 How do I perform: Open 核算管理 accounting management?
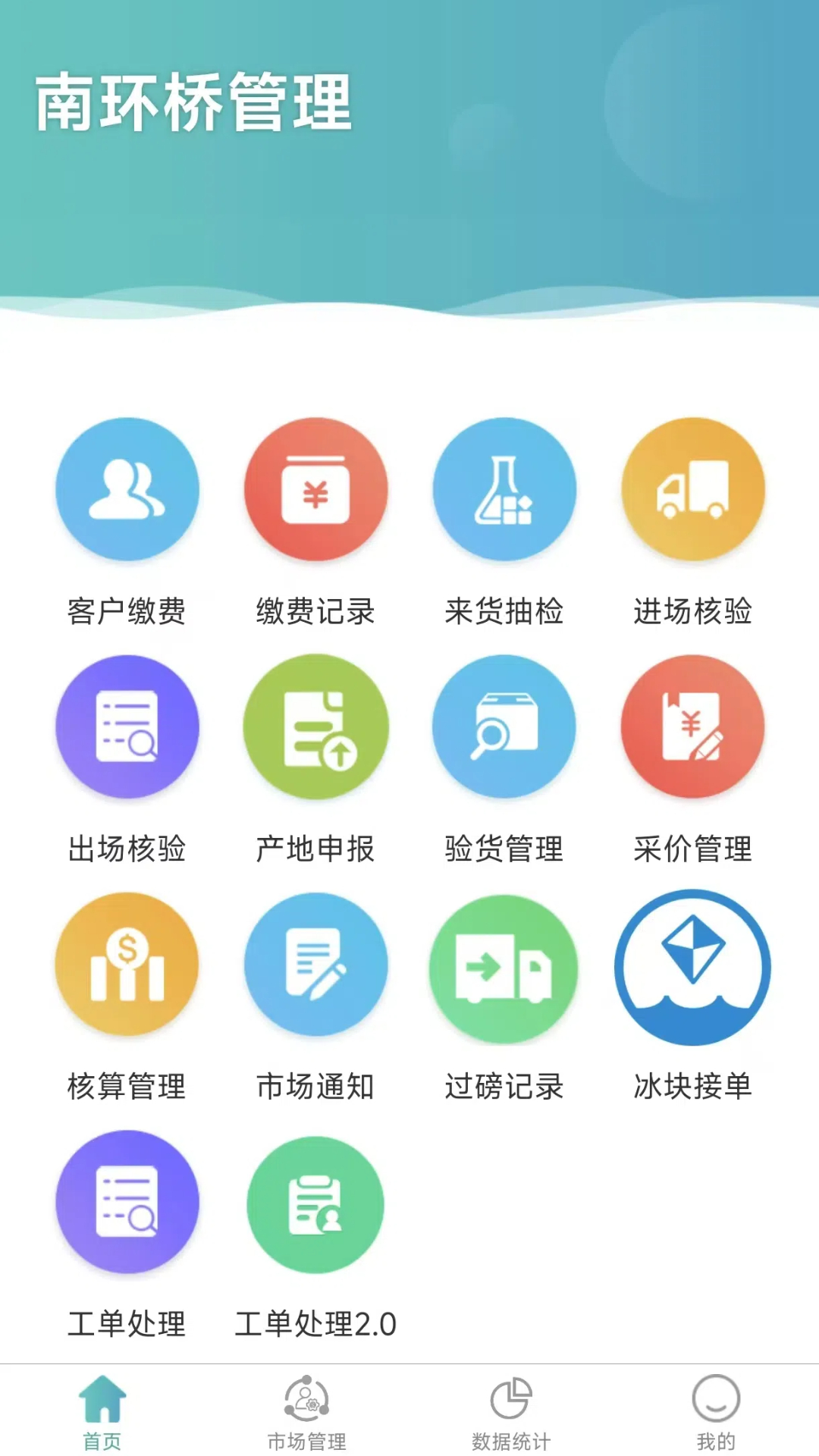point(127,965)
